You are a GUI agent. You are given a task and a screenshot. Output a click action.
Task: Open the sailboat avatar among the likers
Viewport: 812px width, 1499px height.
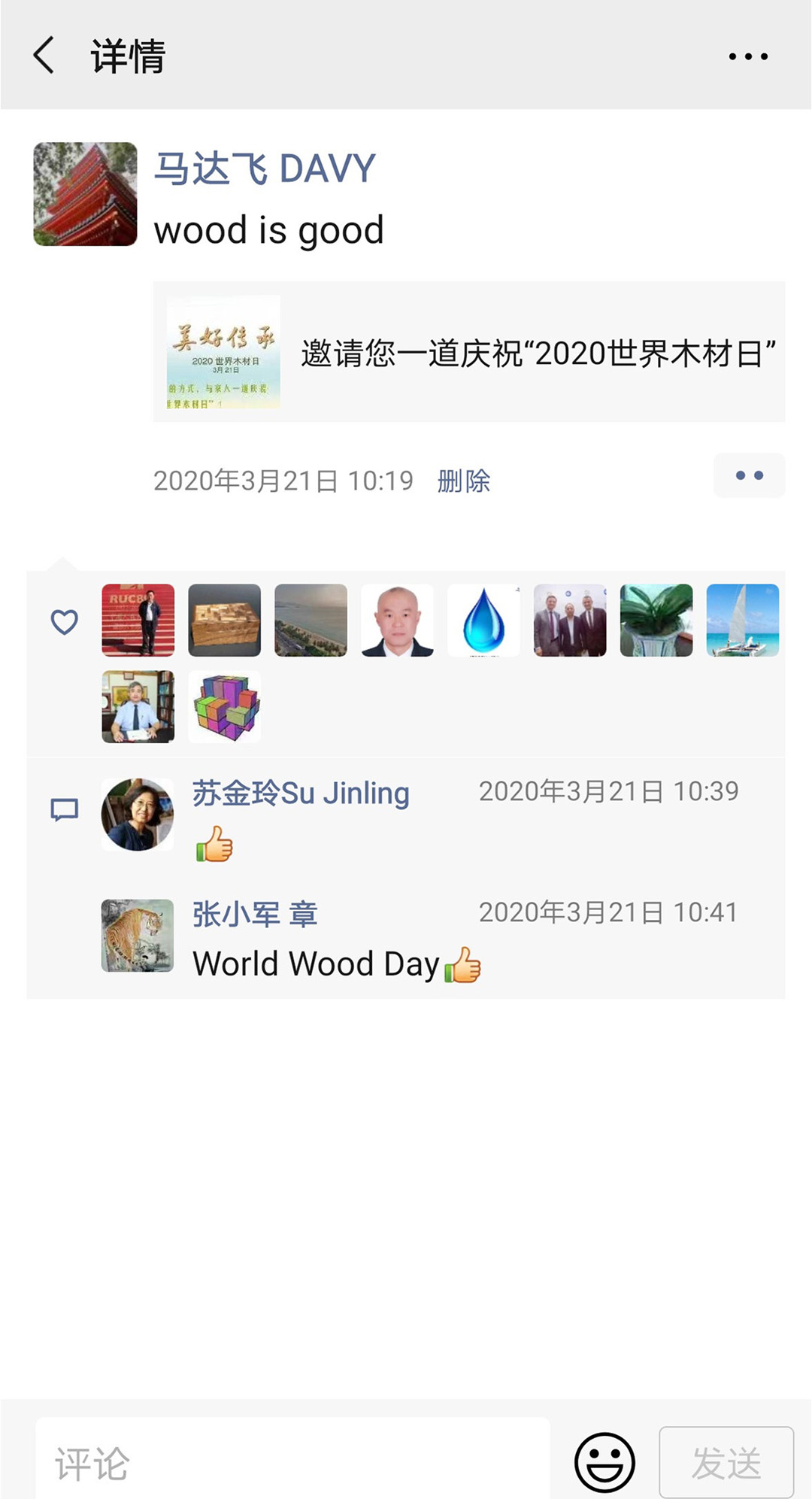(743, 621)
